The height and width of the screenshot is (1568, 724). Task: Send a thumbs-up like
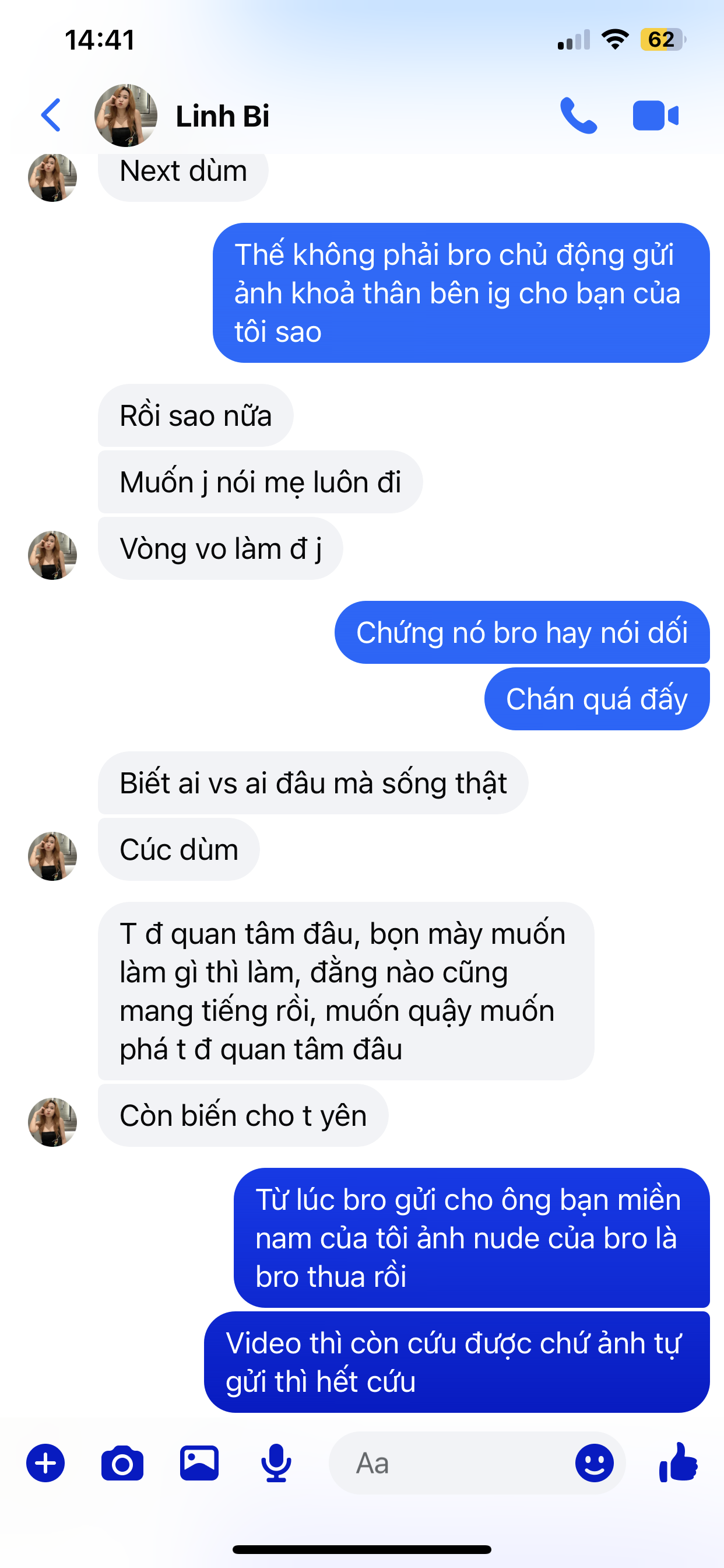(678, 1462)
